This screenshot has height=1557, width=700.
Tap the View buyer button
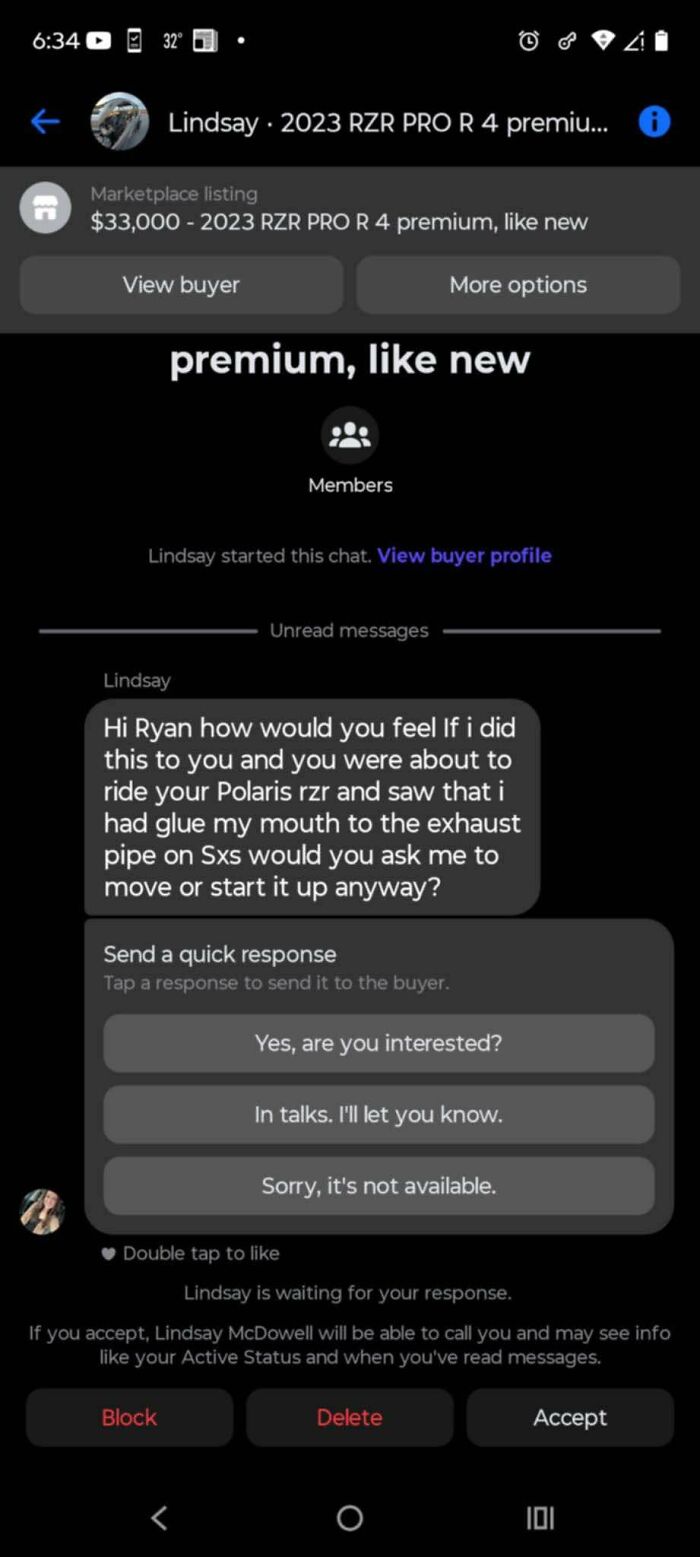coord(181,285)
